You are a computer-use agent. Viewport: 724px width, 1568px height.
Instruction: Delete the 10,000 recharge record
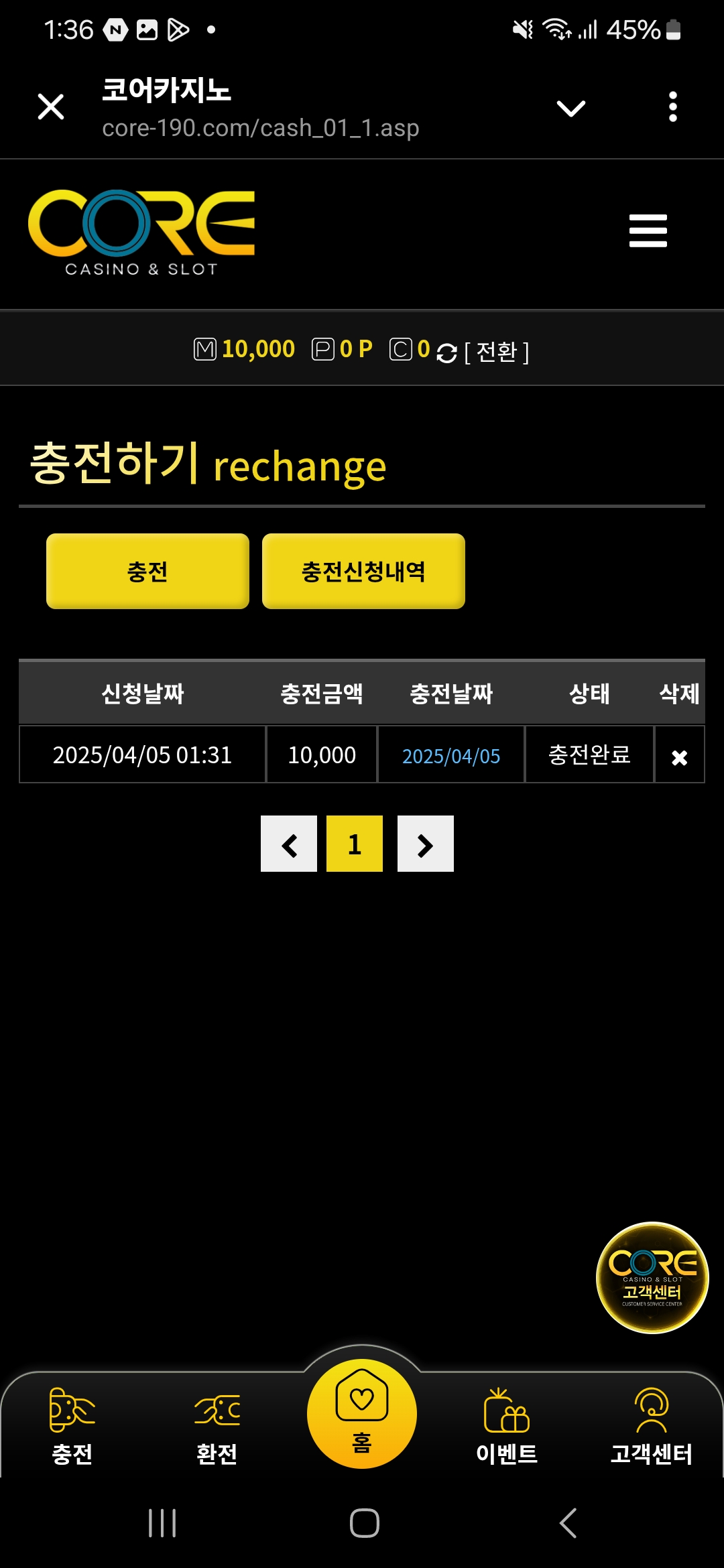click(x=679, y=757)
